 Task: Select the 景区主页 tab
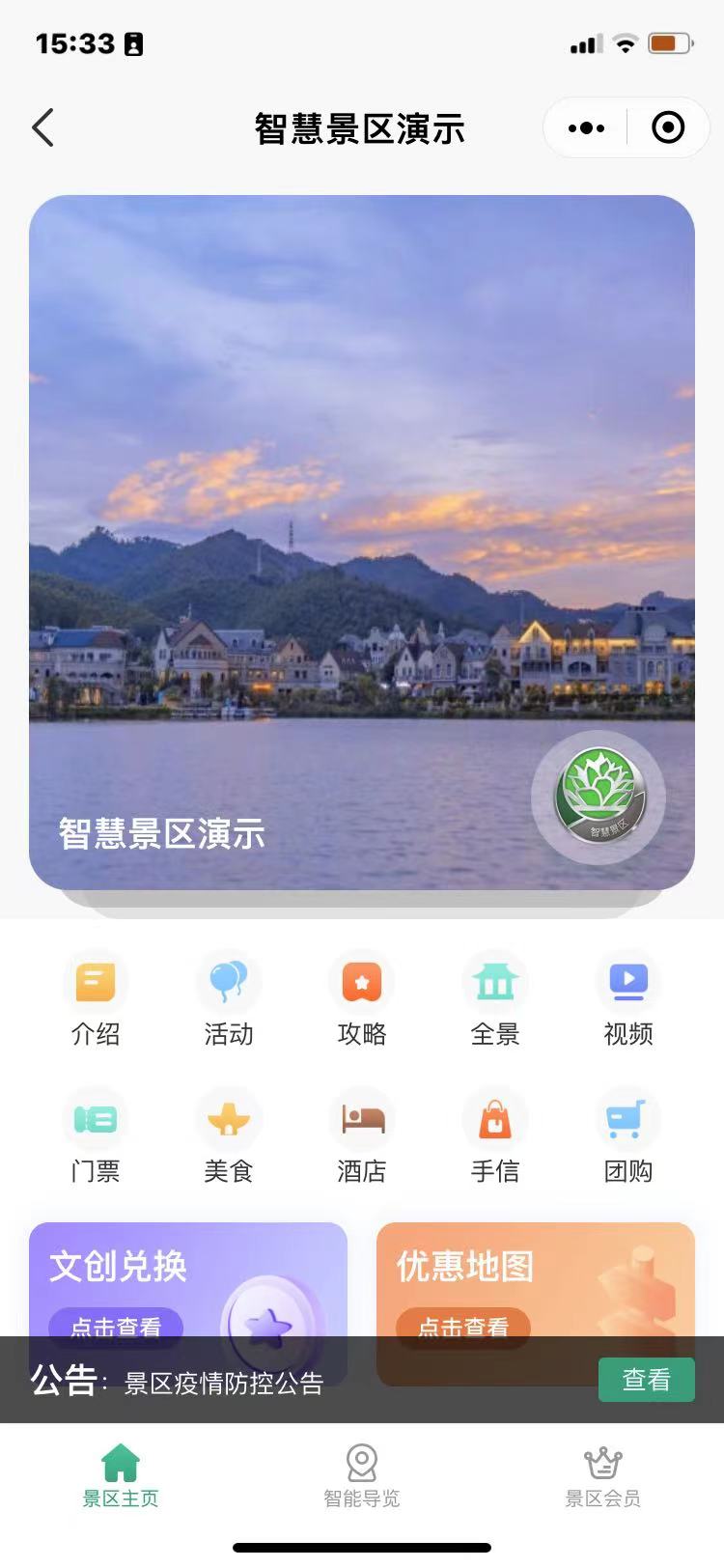pos(121,1475)
